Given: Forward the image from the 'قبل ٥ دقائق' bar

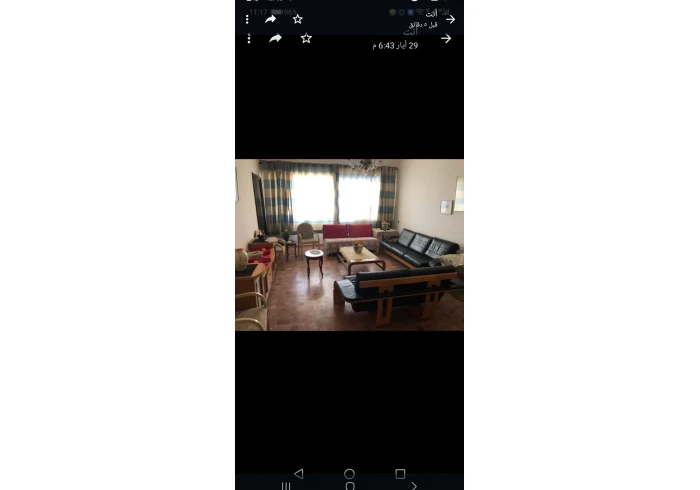Looking at the screenshot, I should click(271, 19).
